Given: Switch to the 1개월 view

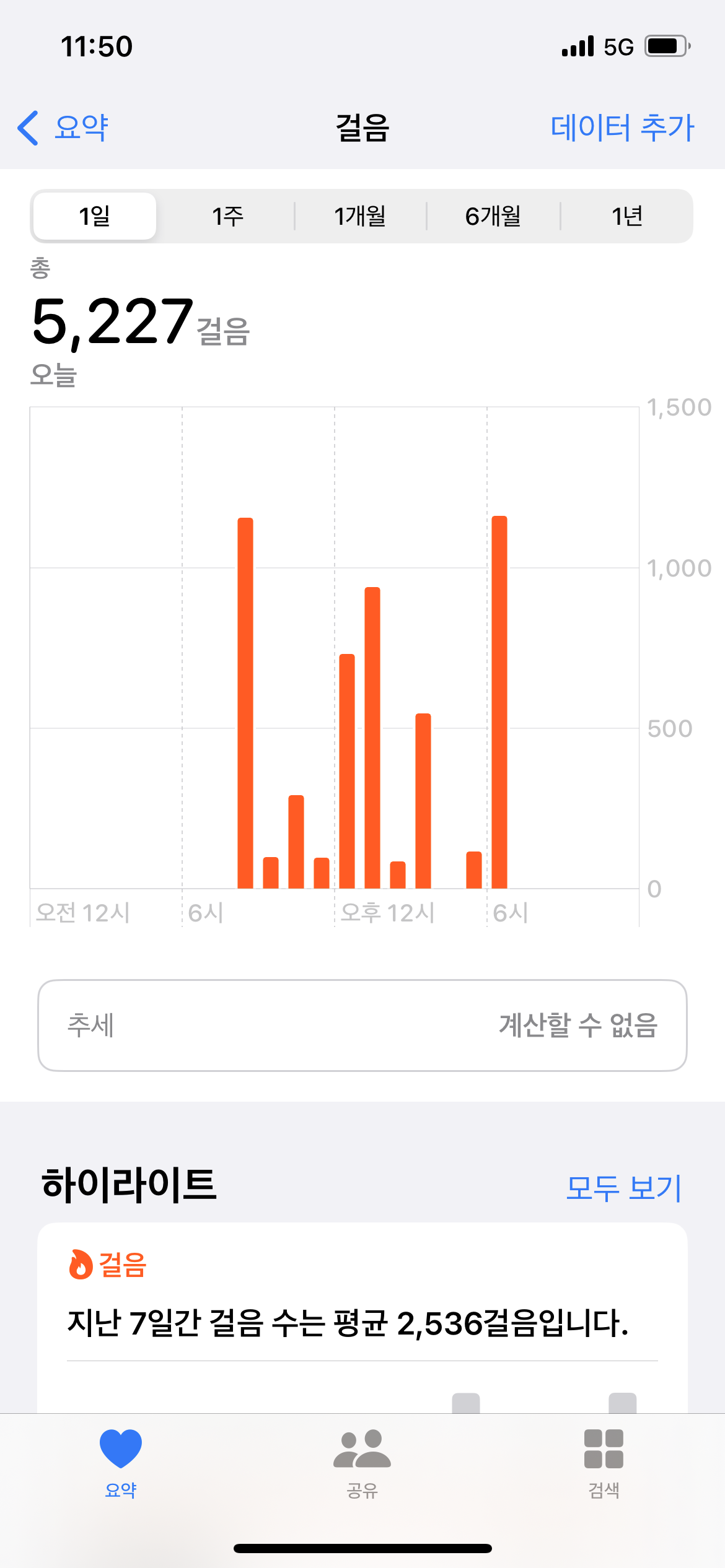Looking at the screenshot, I should [360, 216].
